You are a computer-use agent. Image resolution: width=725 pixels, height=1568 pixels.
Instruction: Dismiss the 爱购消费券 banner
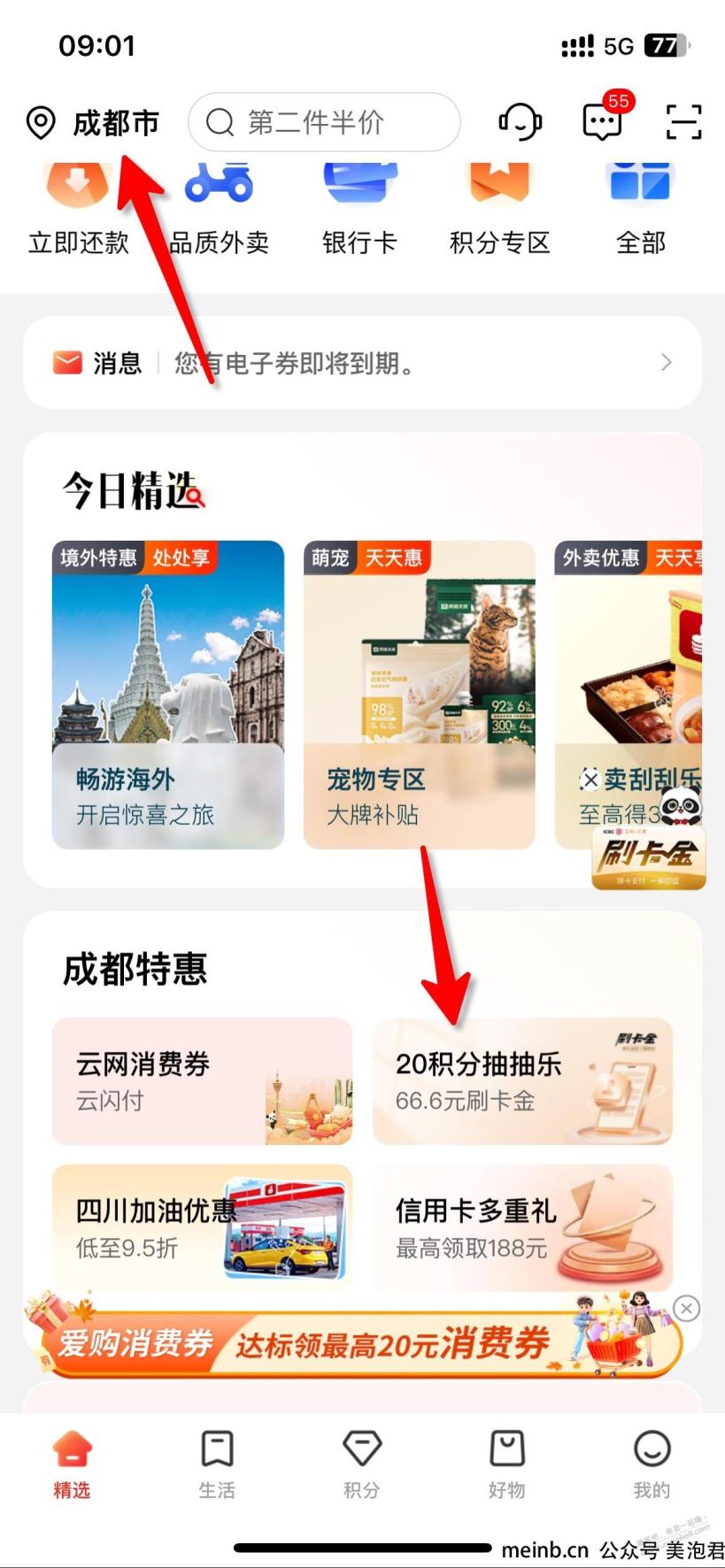pos(686,1309)
